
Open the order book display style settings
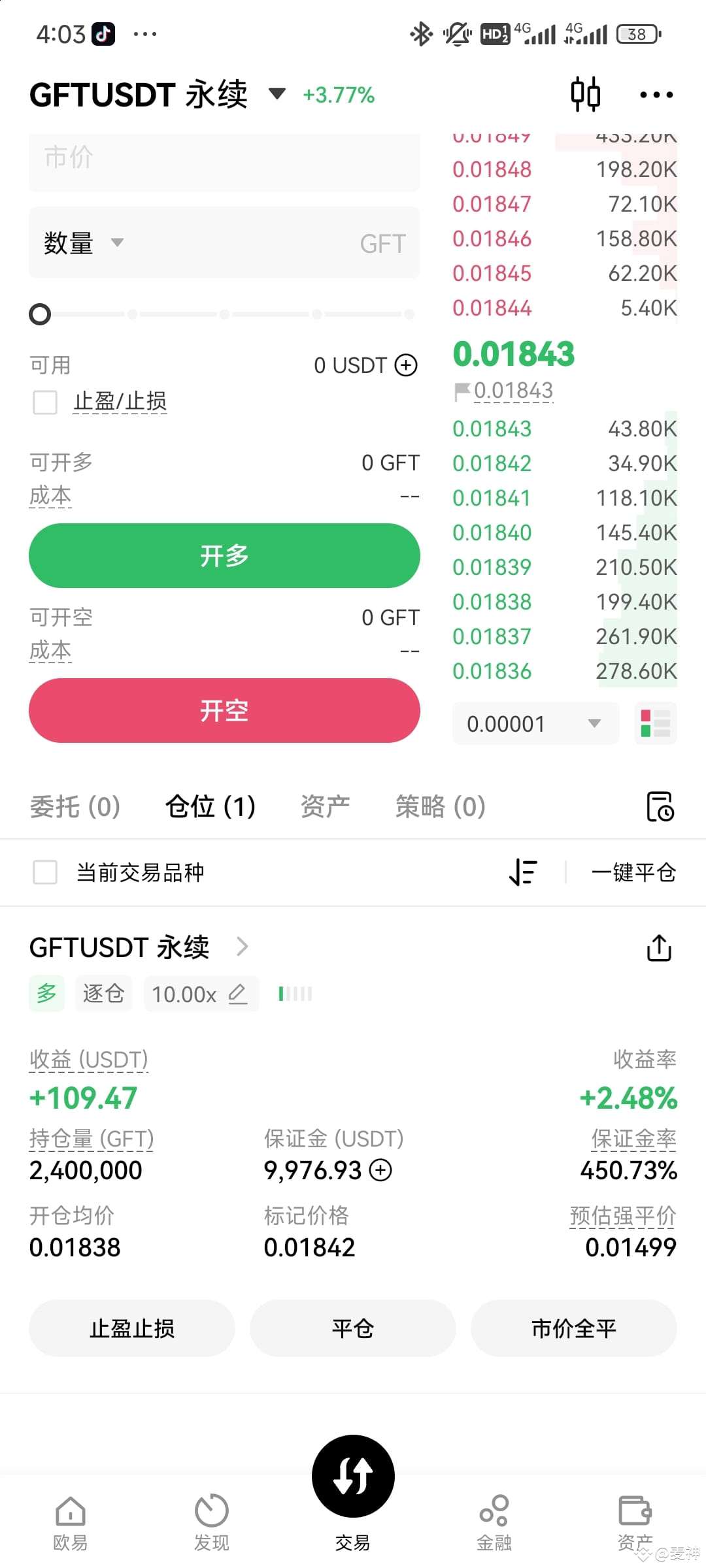654,723
